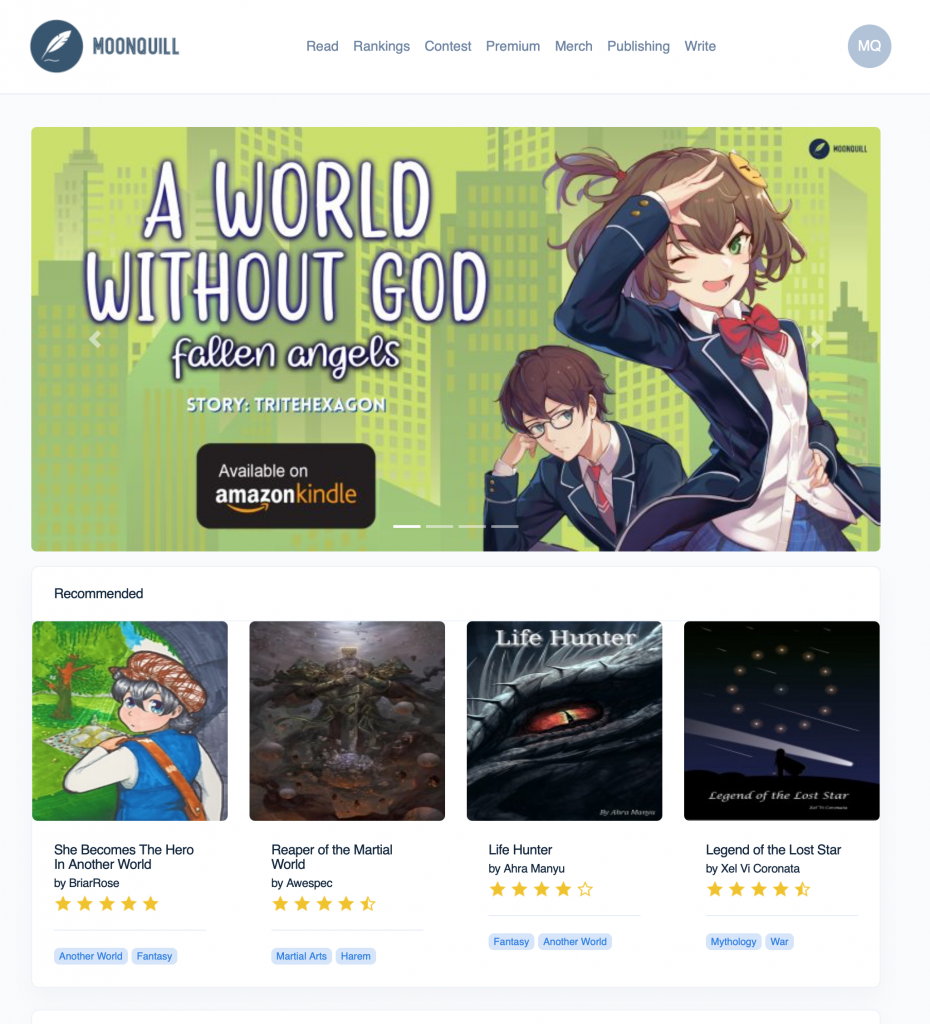This screenshot has width=930, height=1024.
Task: Open Legend of the Lost Star
Action: click(x=773, y=849)
